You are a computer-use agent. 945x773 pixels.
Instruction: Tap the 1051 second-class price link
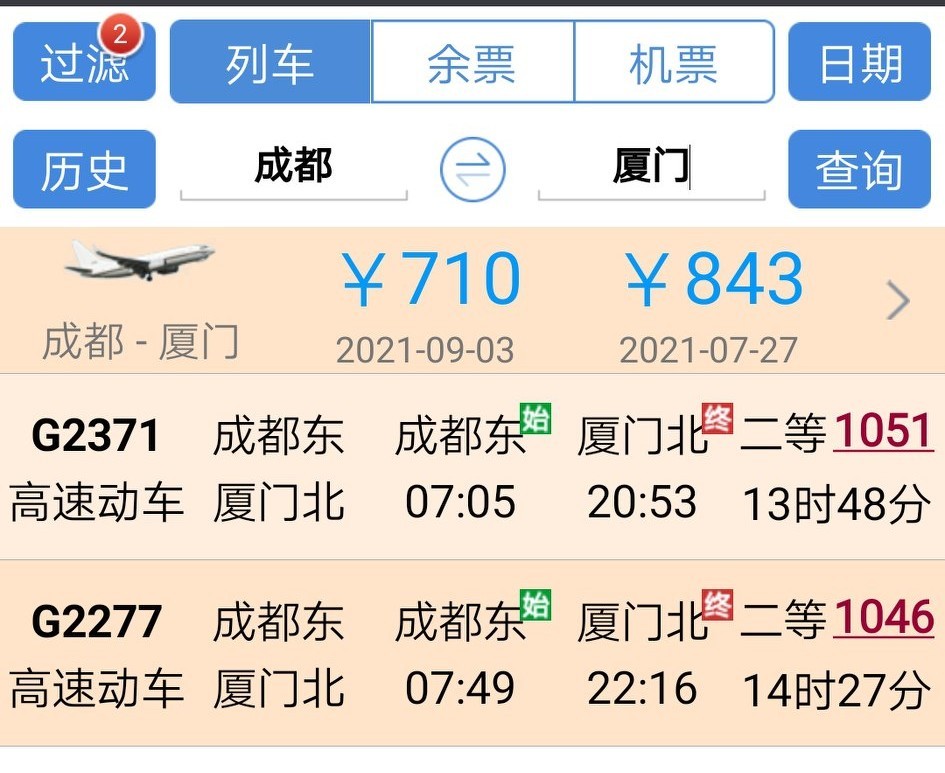pos(884,432)
